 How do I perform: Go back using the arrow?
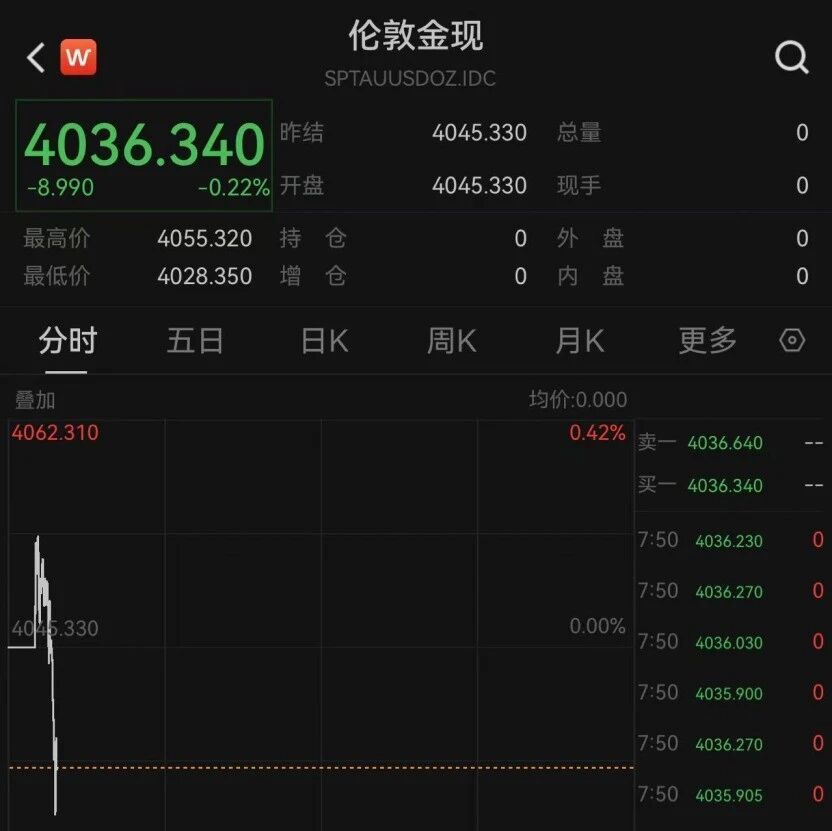pyautogui.click(x=36, y=58)
